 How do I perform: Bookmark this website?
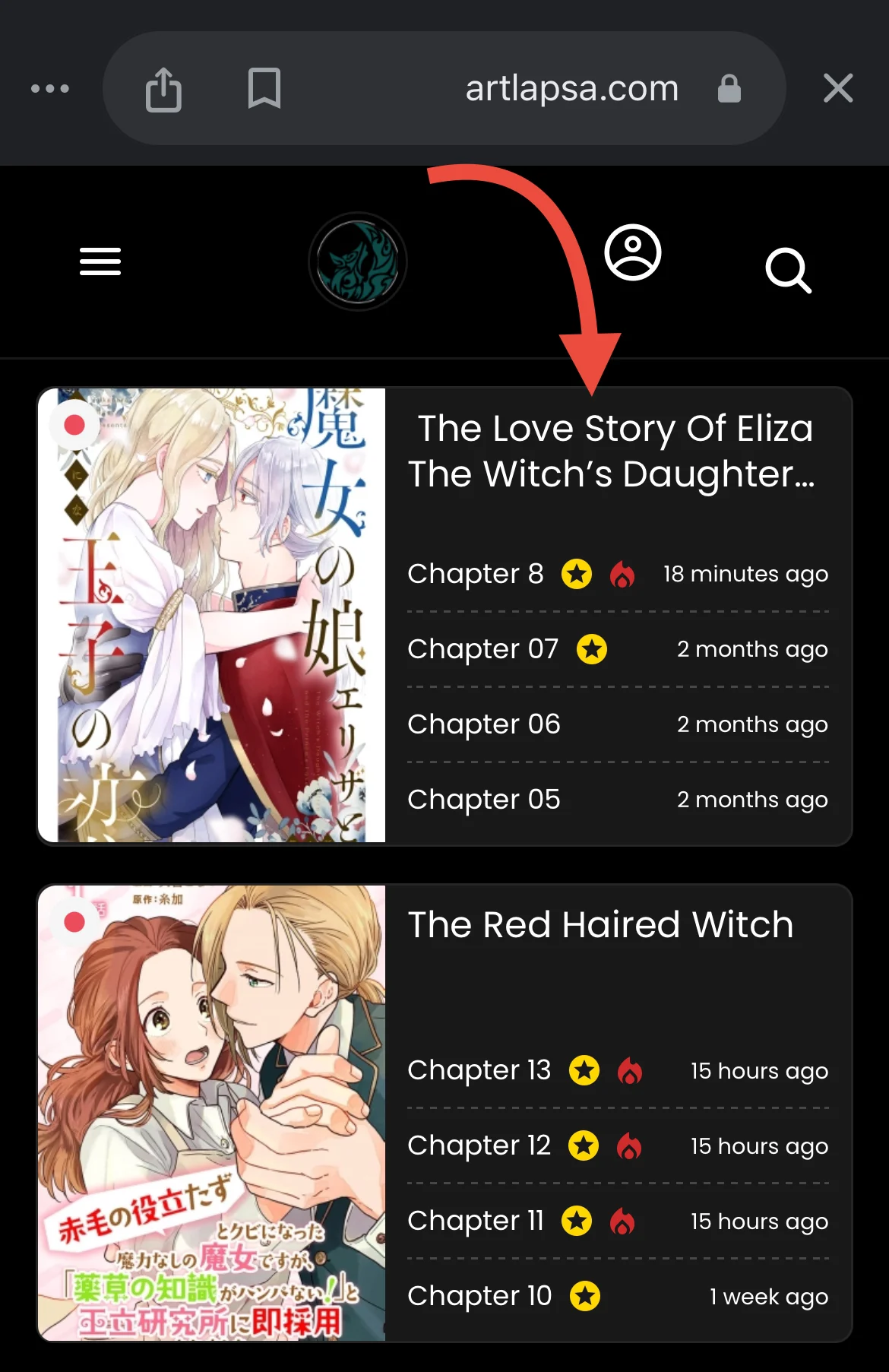click(x=264, y=89)
